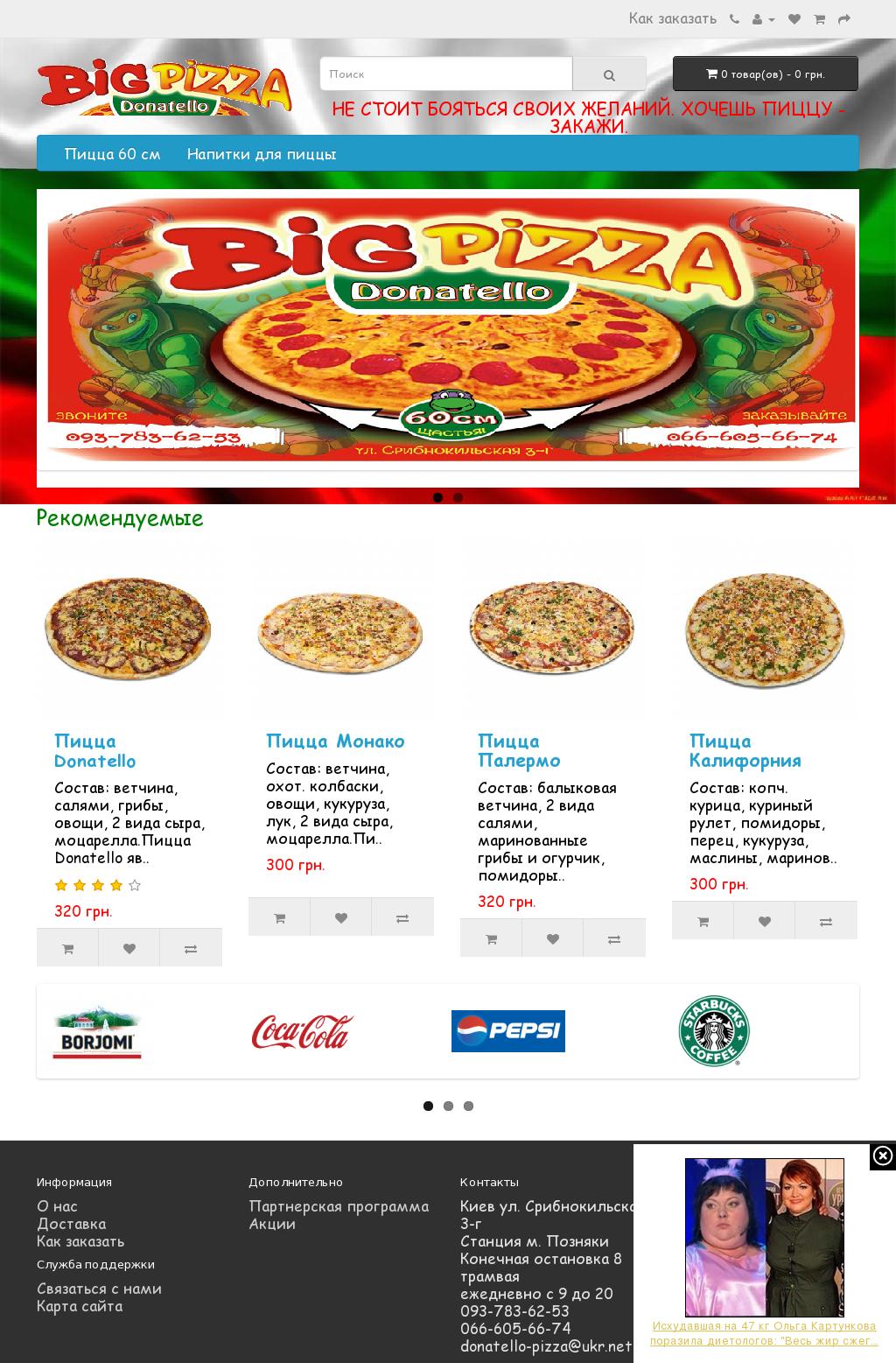This screenshot has height=1363, width=896.
Task: Open the Coca-Cola brand logo
Action: (x=303, y=1031)
